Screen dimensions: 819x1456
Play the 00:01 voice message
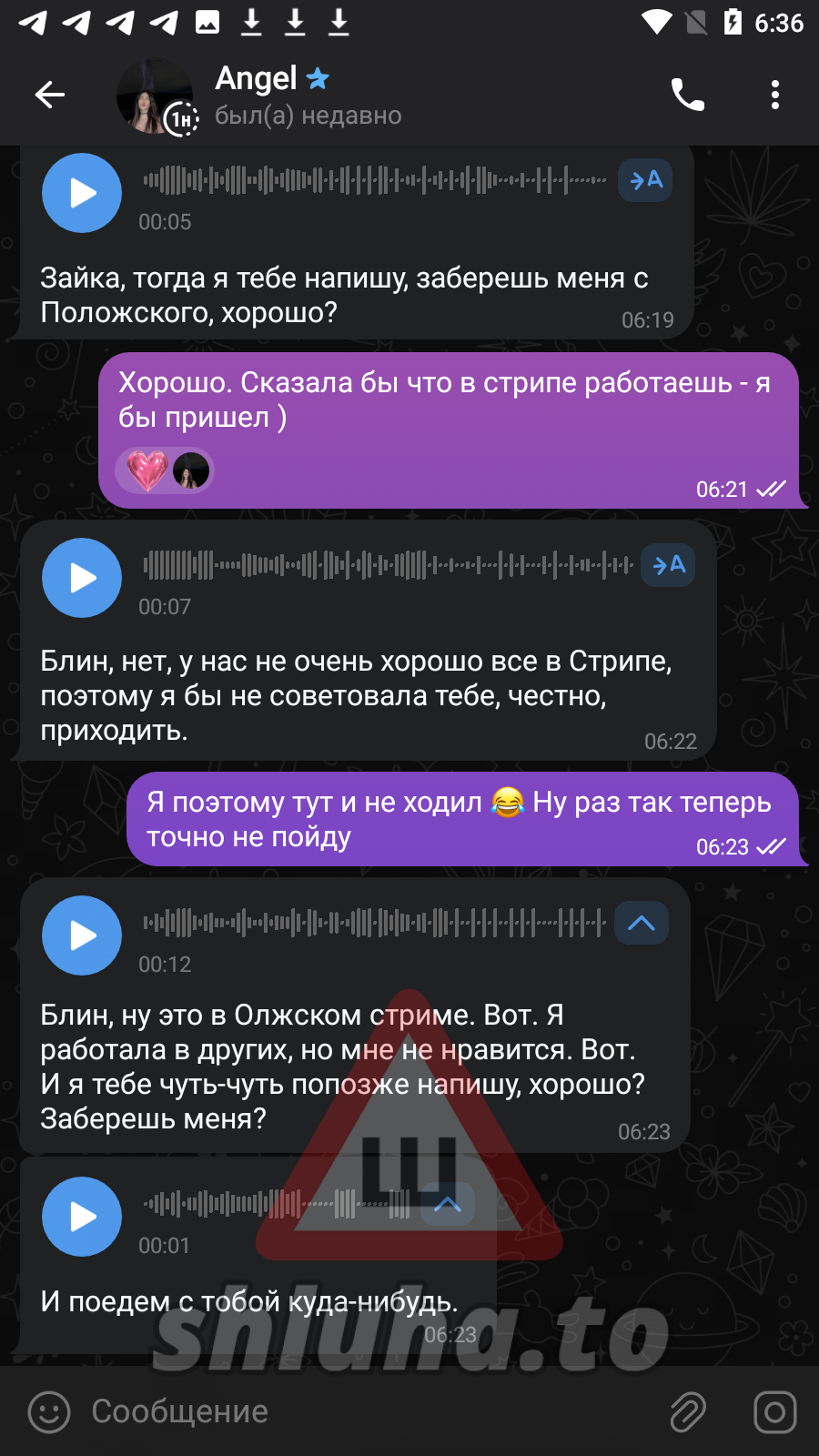pos(82,1217)
